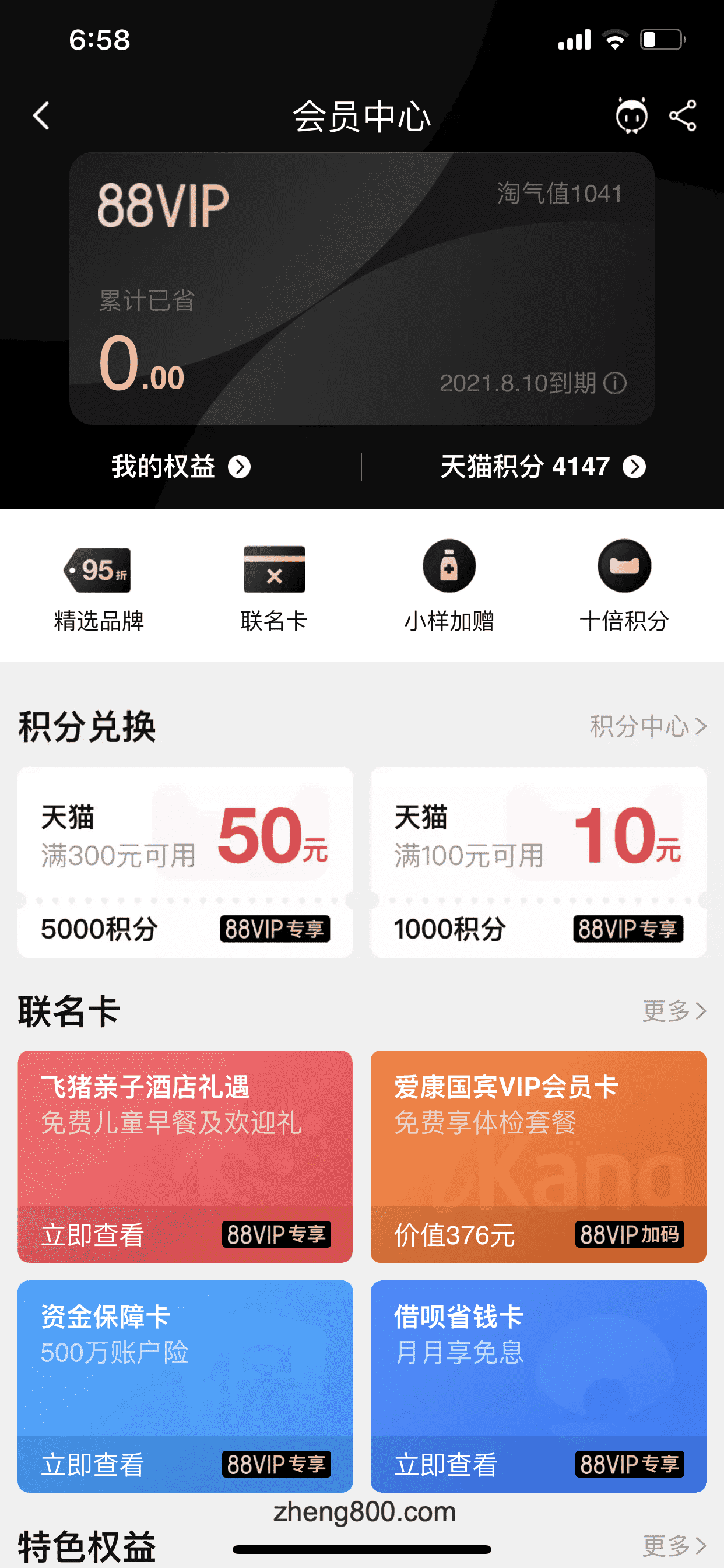This screenshot has height=1568, width=724.
Task: View 天猫积分 4147 points
Action: (542, 467)
